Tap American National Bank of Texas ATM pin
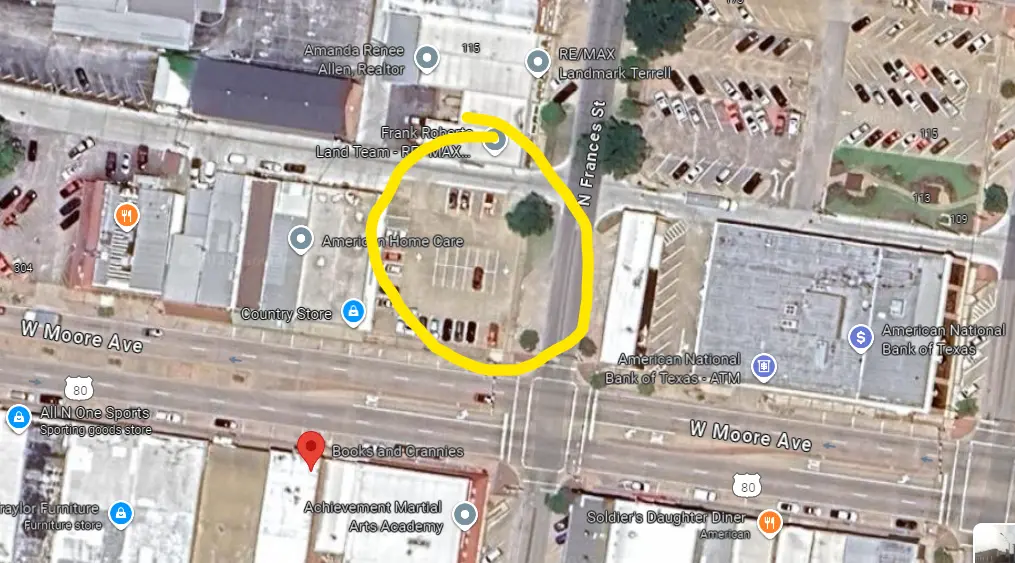The height and width of the screenshot is (563, 1015). [x=763, y=367]
